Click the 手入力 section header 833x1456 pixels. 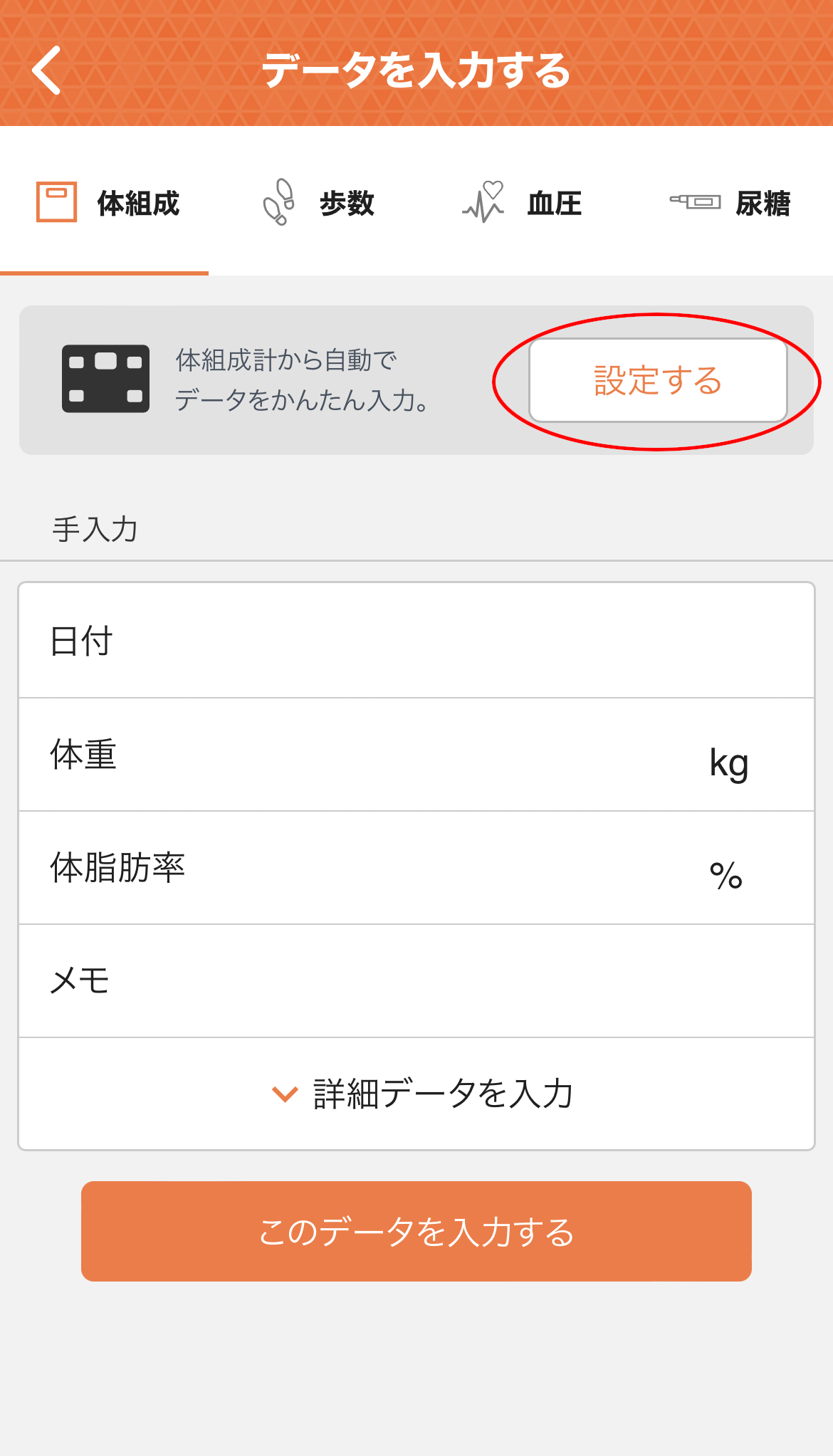[x=96, y=528]
